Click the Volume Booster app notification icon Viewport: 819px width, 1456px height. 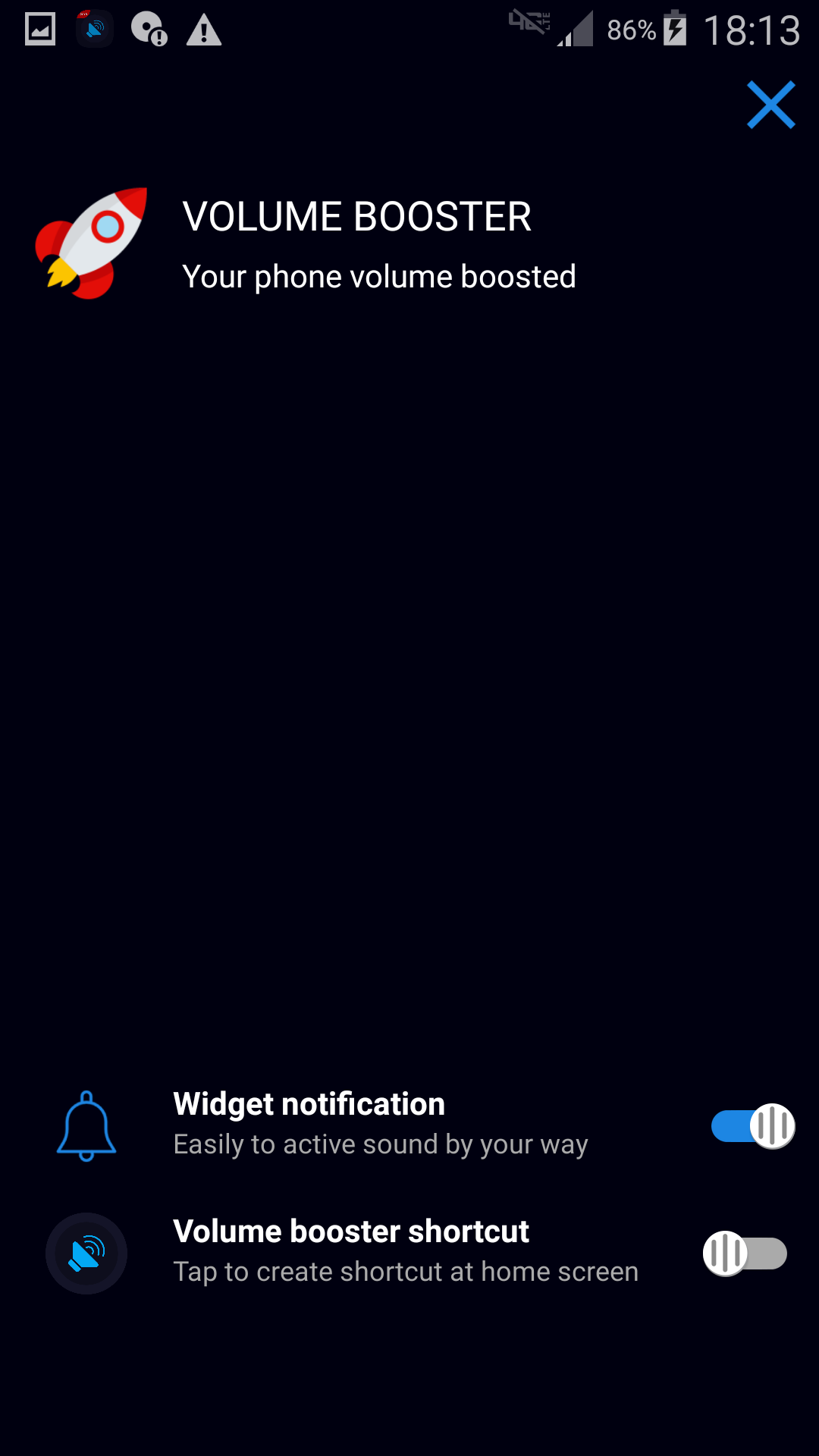95,29
